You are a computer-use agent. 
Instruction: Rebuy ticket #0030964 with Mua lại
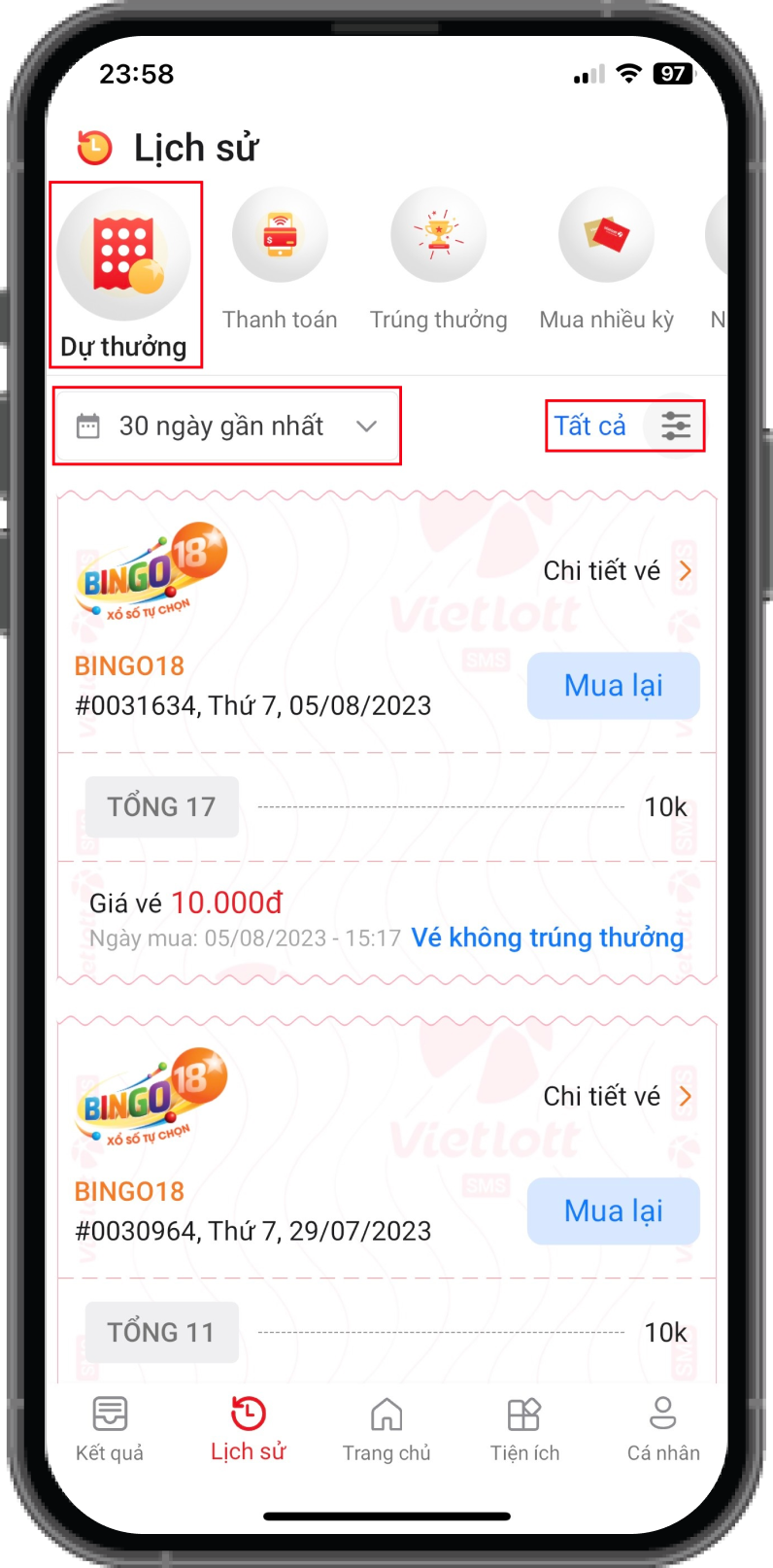pos(613,1211)
